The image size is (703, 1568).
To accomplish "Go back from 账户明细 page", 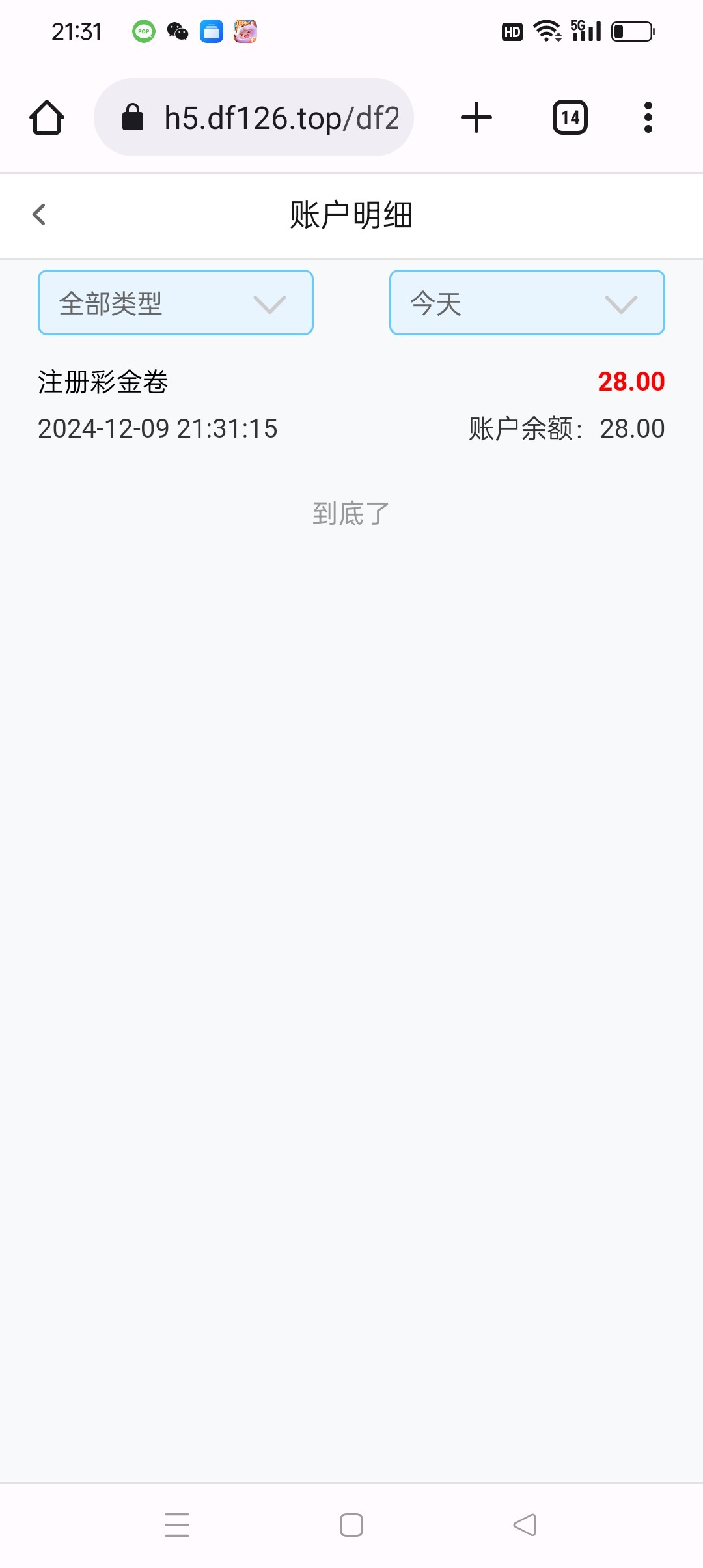I will [x=39, y=214].
